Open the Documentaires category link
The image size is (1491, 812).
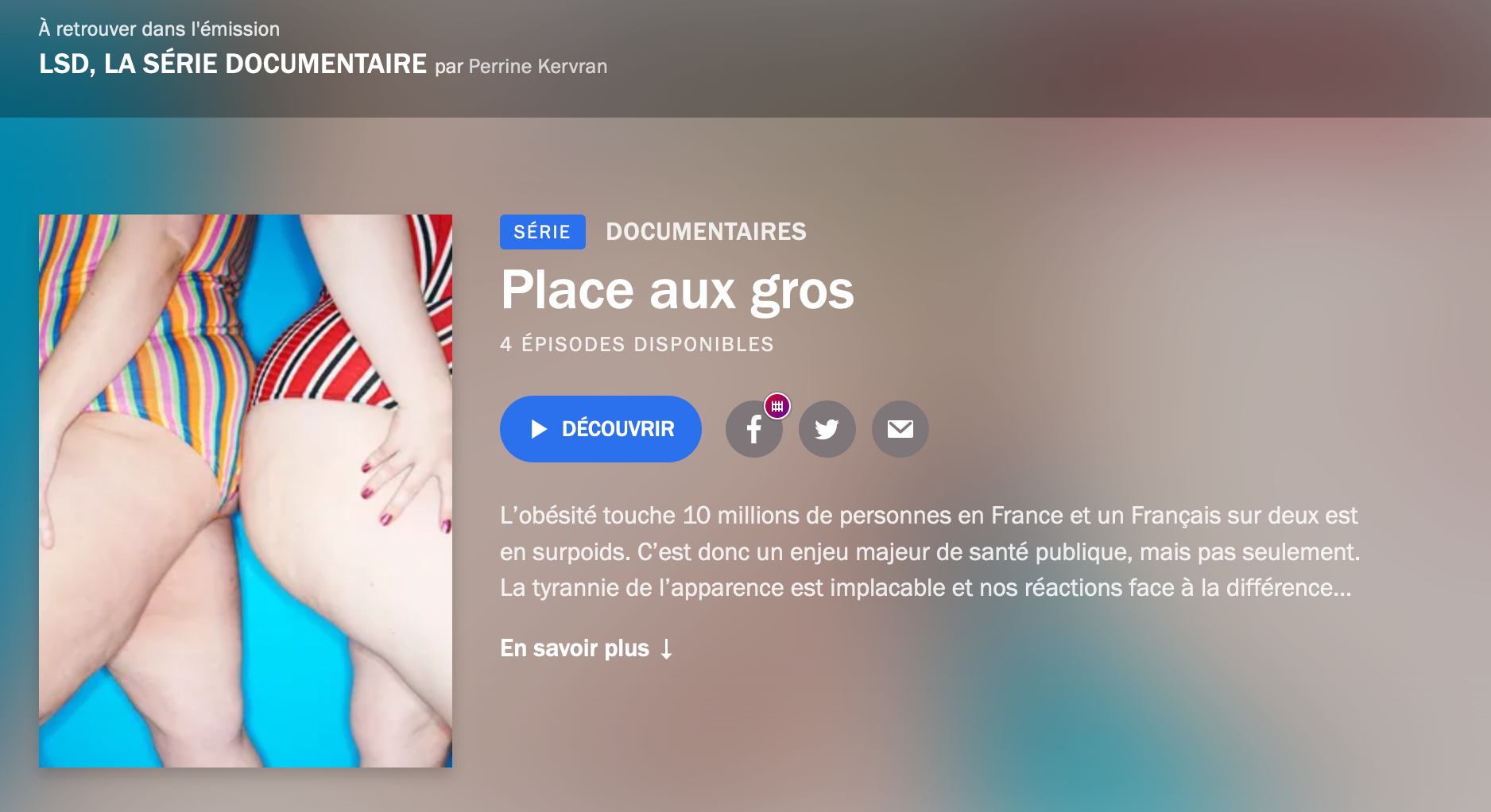(706, 231)
